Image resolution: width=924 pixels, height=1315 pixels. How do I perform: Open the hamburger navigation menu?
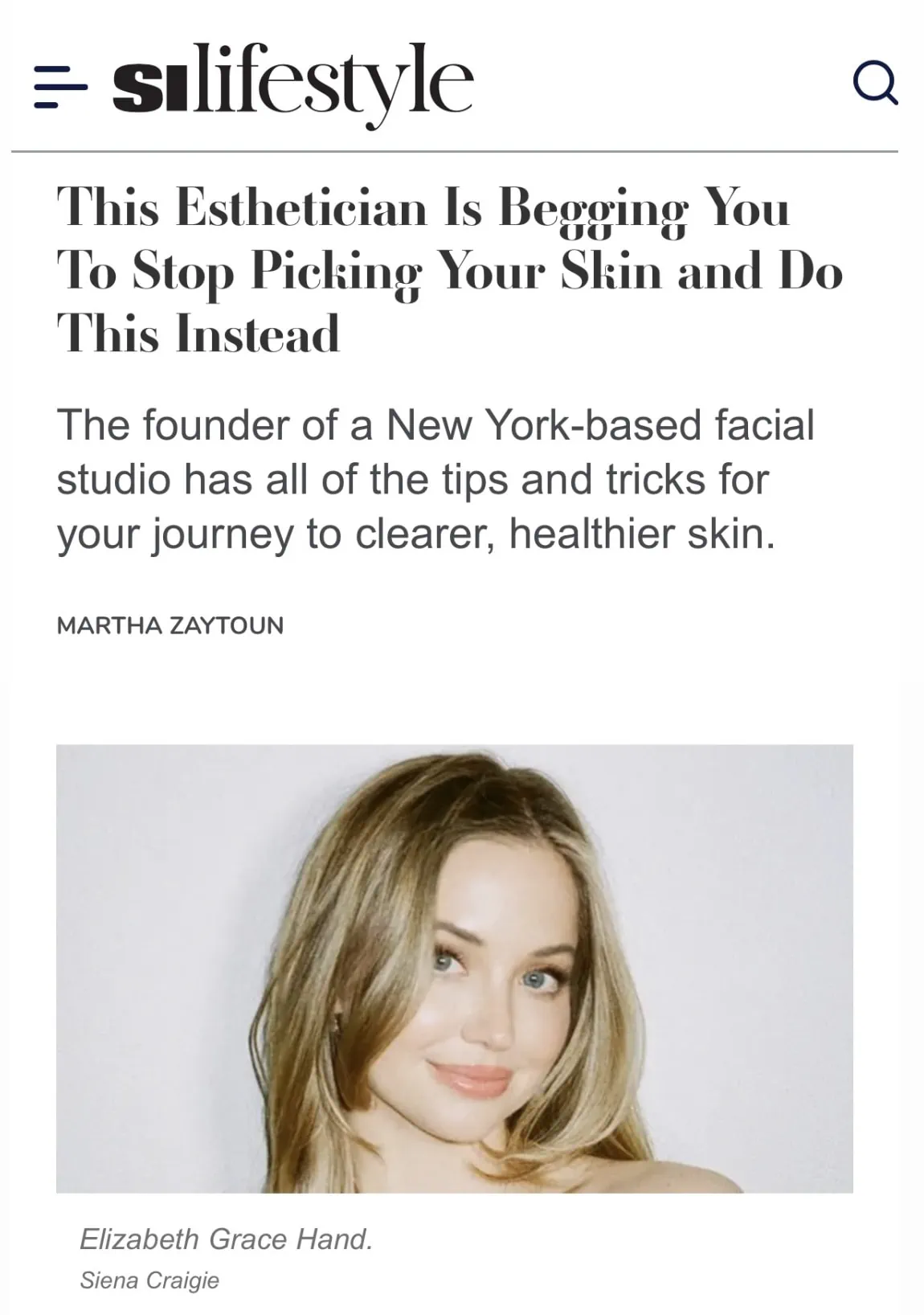tap(59, 86)
